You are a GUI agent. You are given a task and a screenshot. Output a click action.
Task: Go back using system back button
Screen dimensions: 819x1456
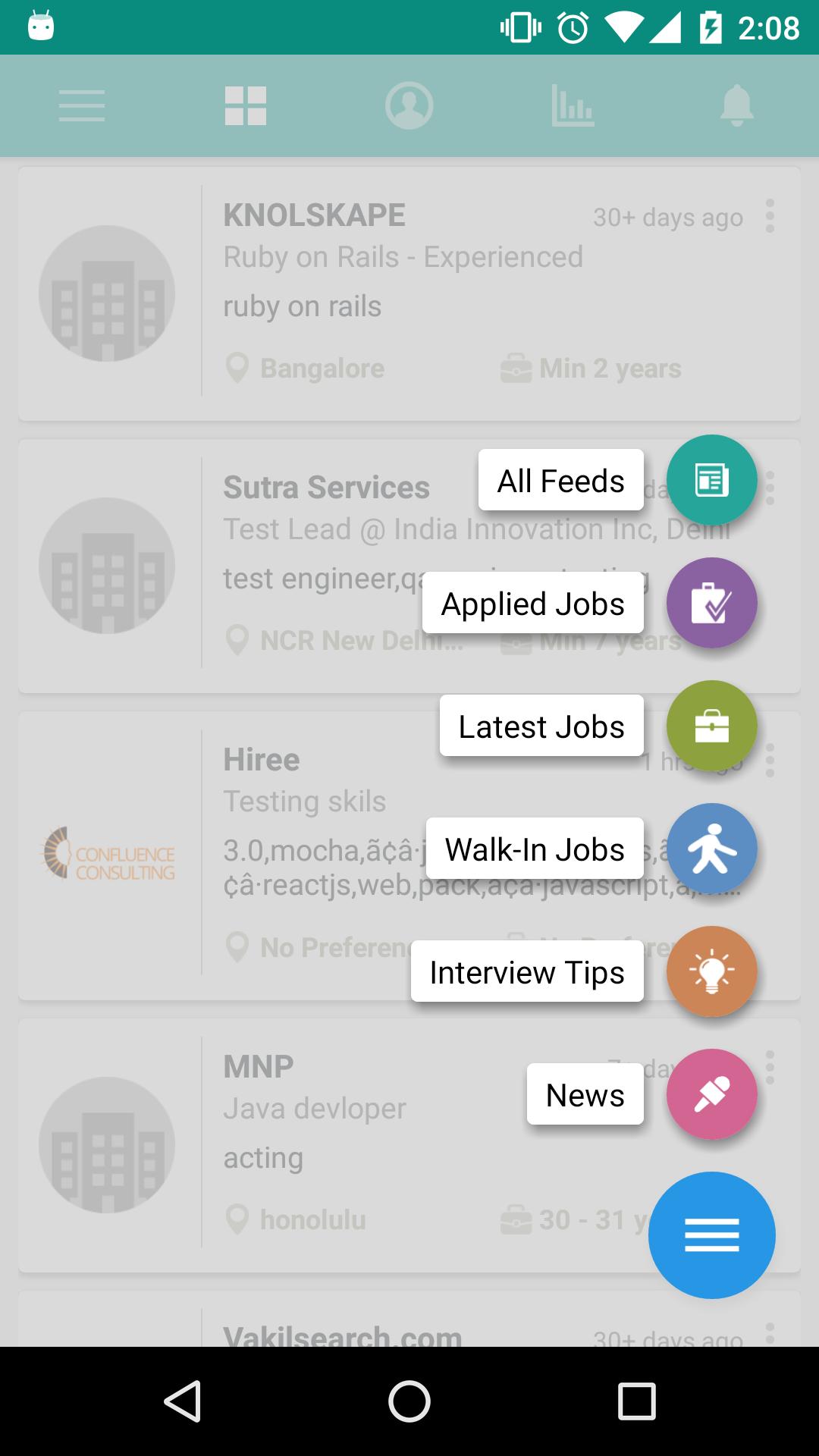[x=182, y=1401]
